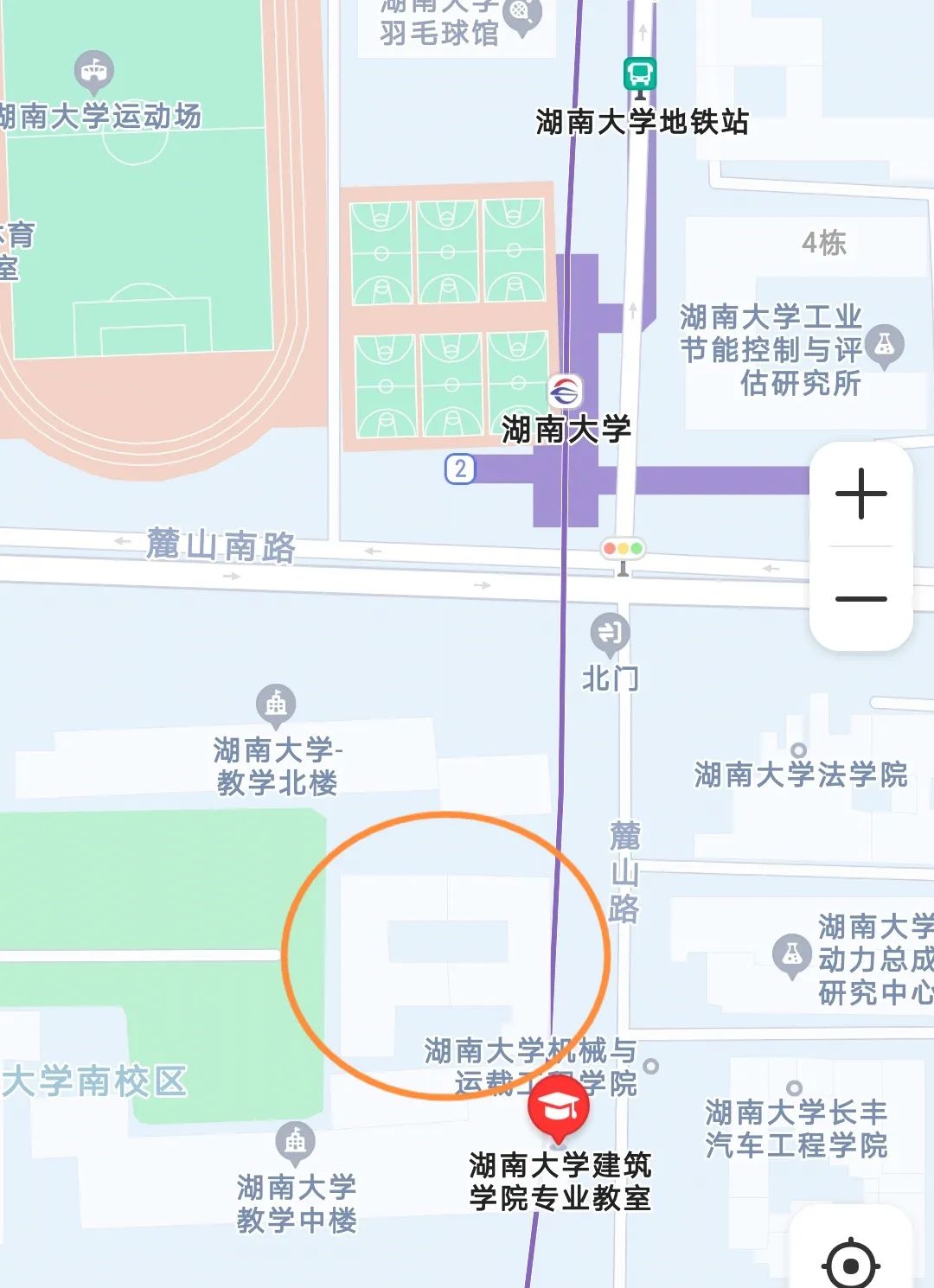Image resolution: width=934 pixels, height=1288 pixels.
Task: Select the 湖南大学运动场 stadium marker
Action: click(93, 72)
